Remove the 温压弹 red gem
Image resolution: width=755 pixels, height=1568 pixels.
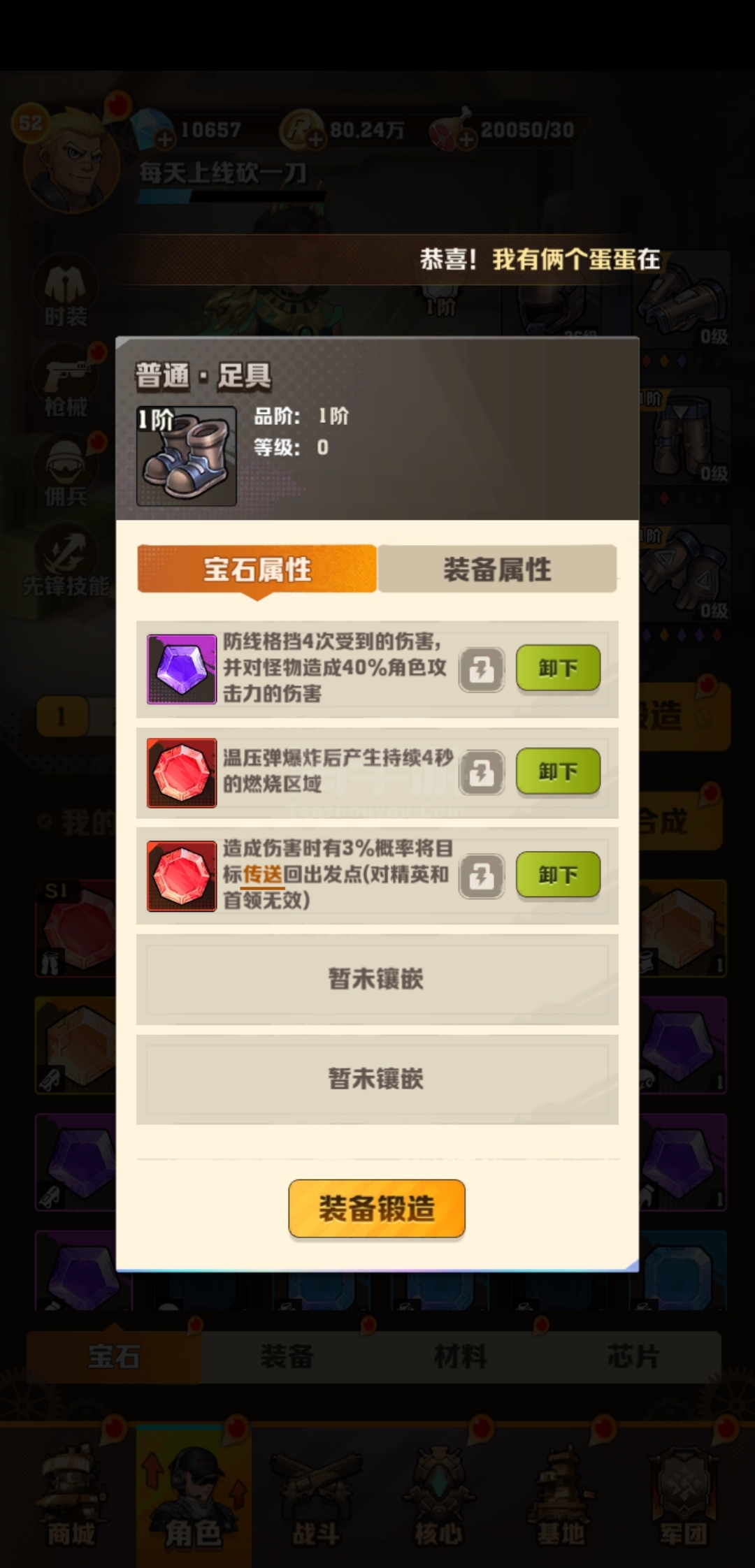558,772
